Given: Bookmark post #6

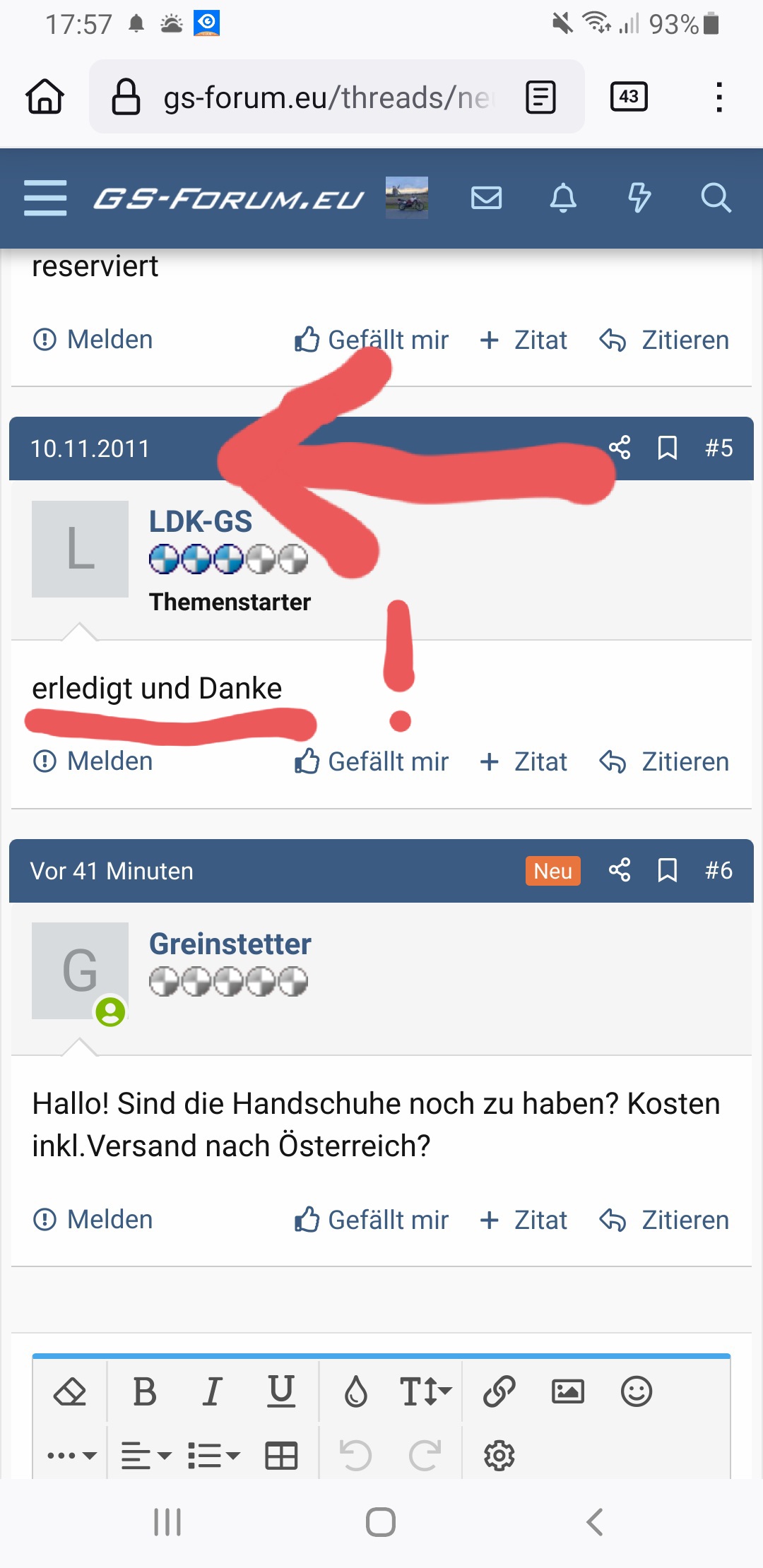Looking at the screenshot, I should [x=667, y=870].
